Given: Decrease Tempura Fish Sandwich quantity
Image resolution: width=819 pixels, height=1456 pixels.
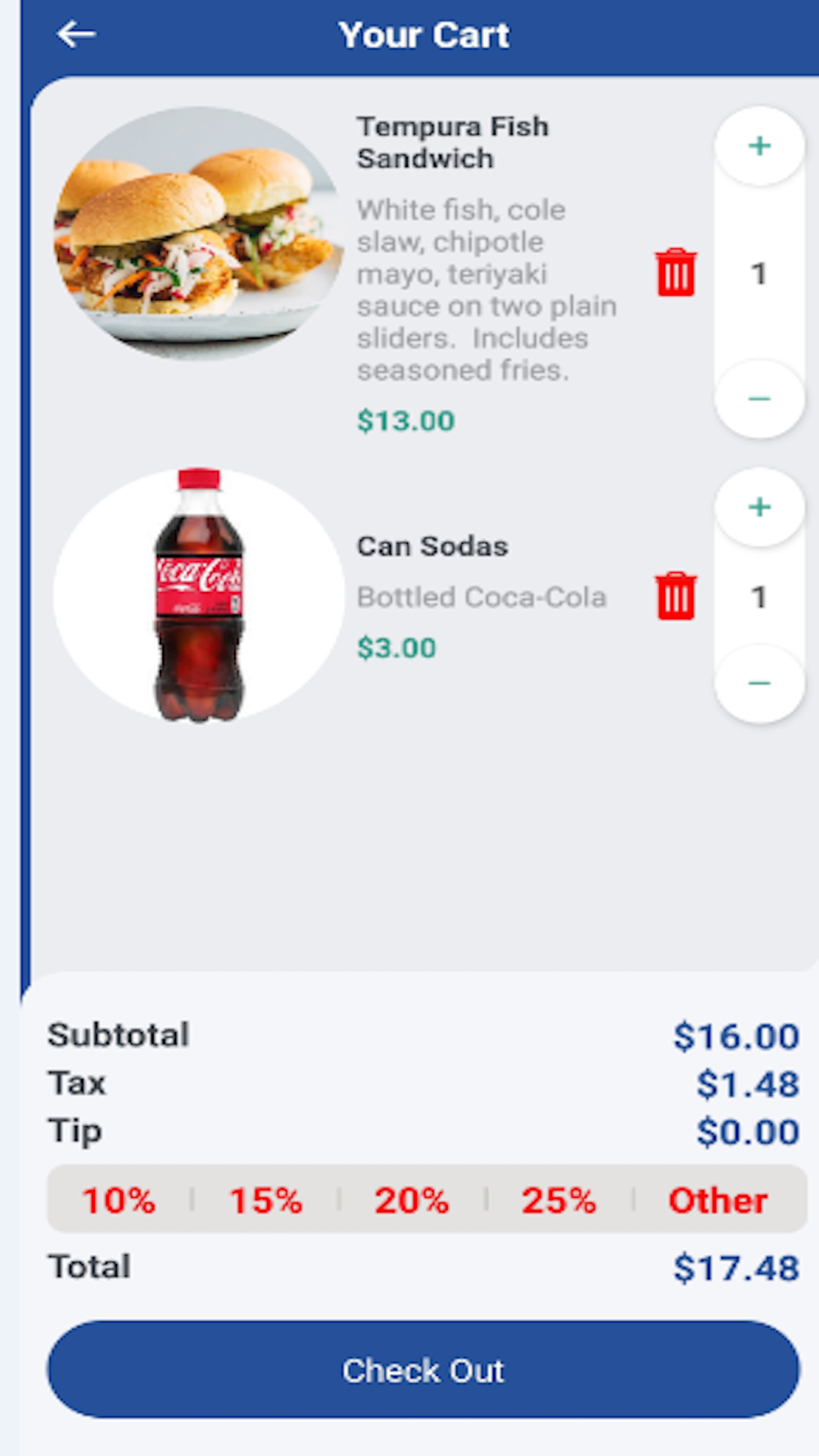Looking at the screenshot, I should point(759,399).
